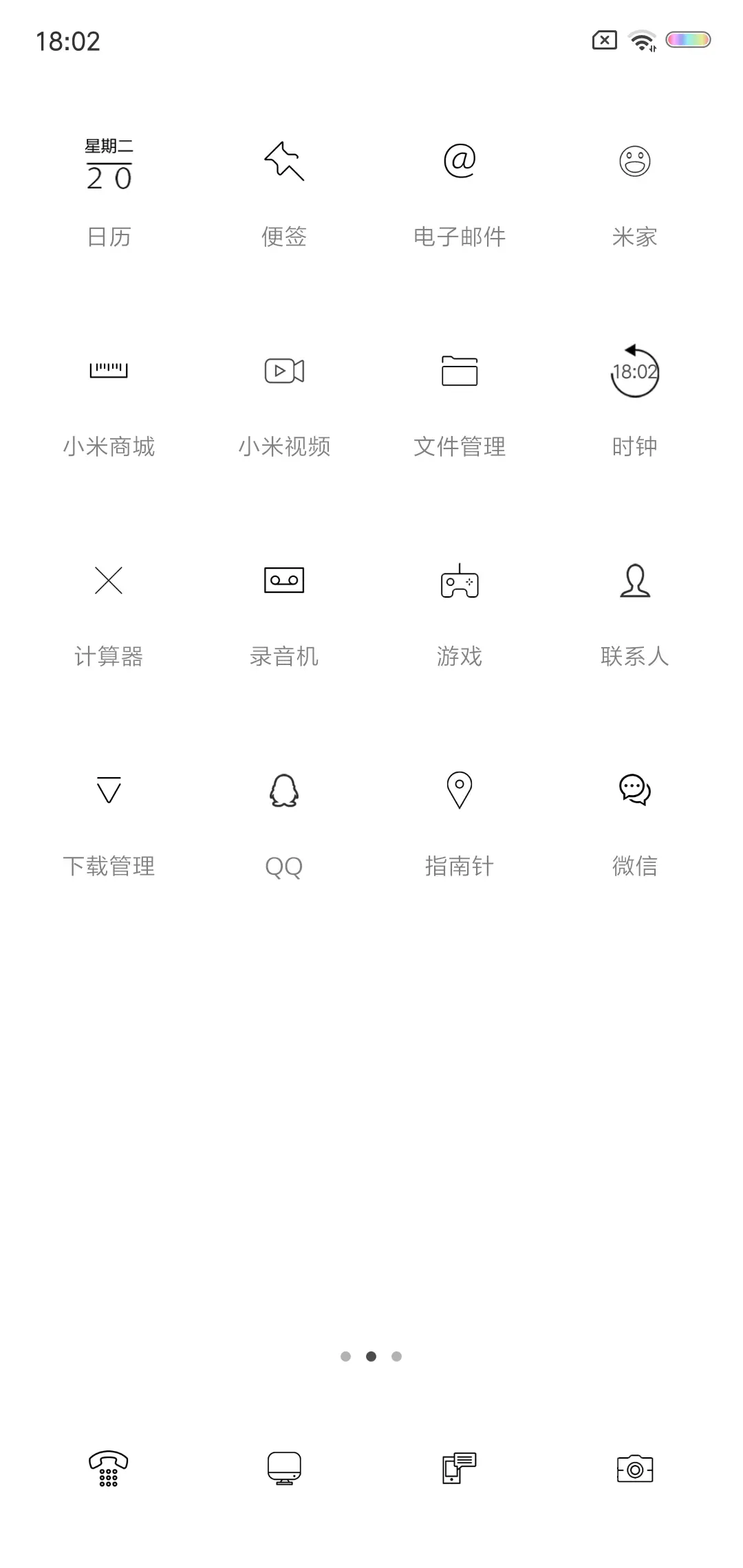Launch the Notes (便签) app
Viewport: 743px width, 1568px height.
[x=283, y=163]
